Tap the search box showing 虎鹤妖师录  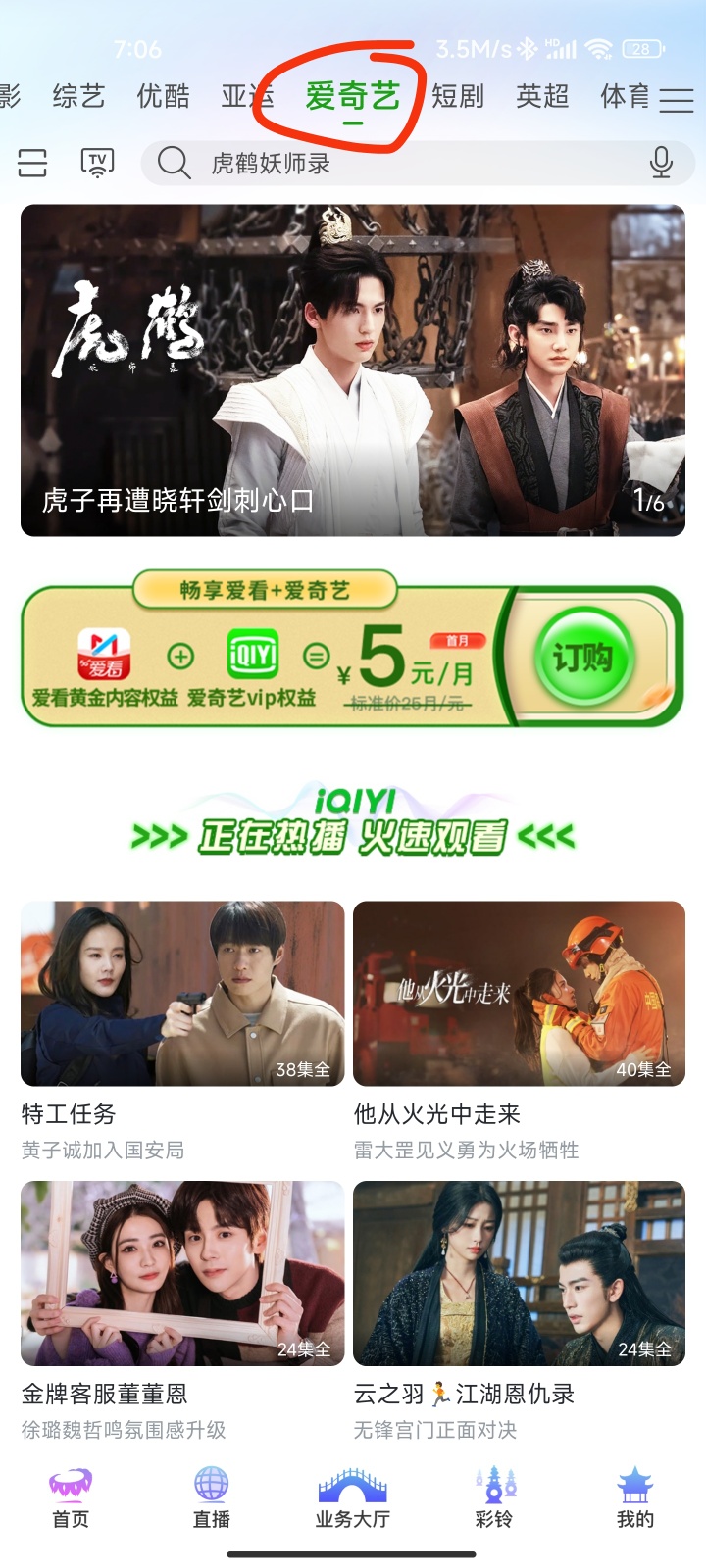point(392,163)
